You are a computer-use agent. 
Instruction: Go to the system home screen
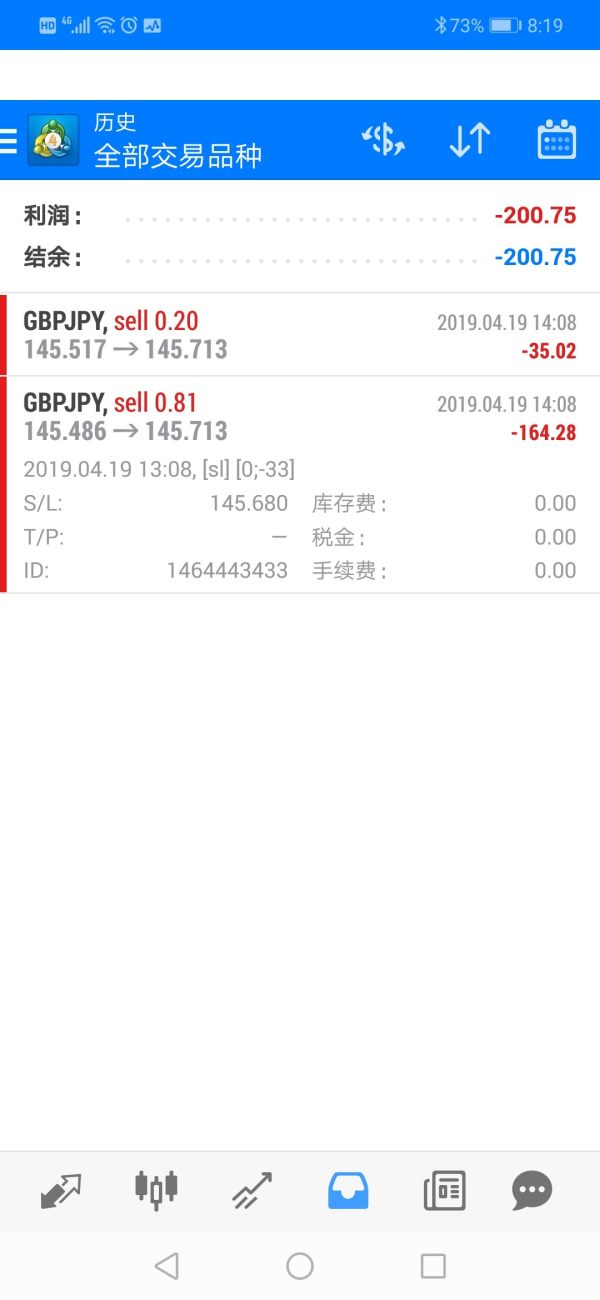[x=300, y=1267]
